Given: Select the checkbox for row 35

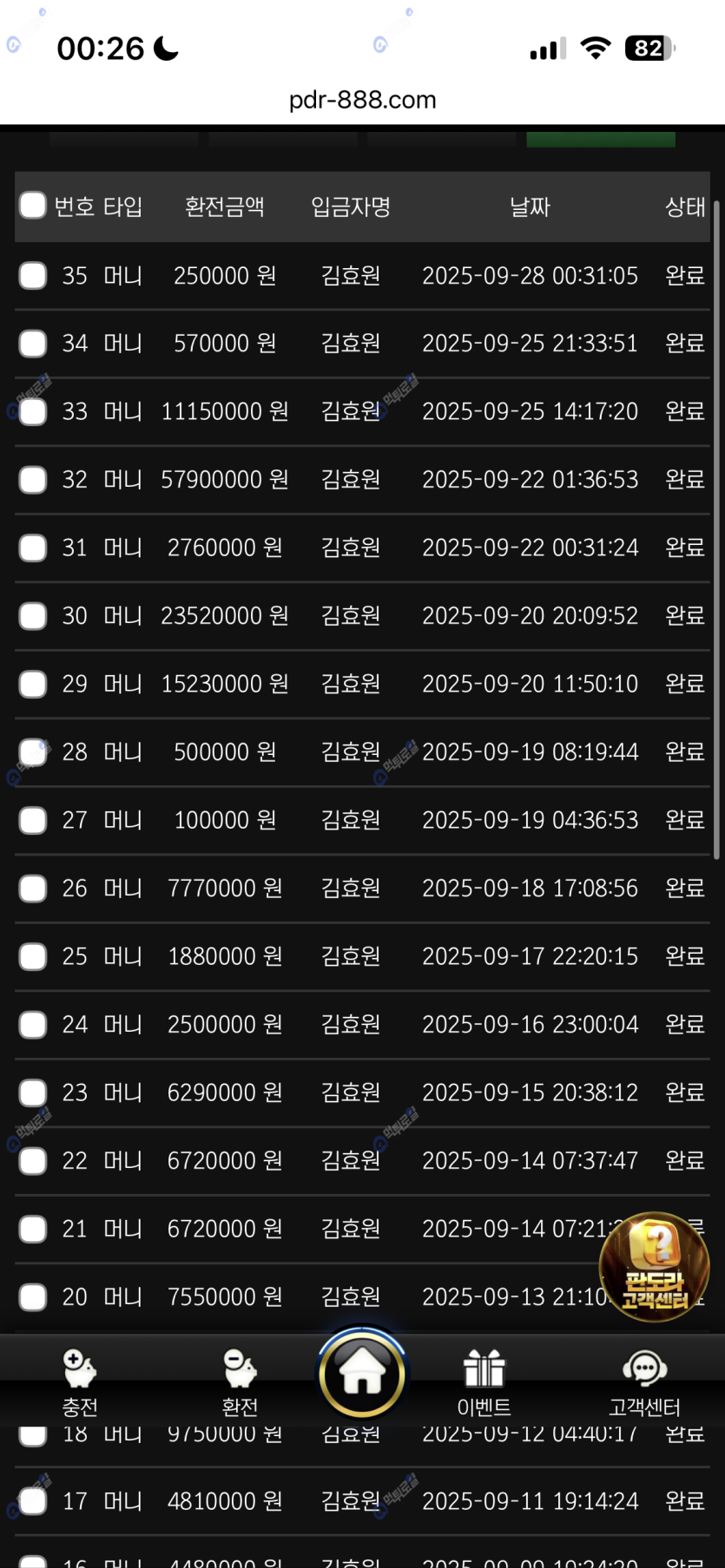Looking at the screenshot, I should click(x=33, y=275).
